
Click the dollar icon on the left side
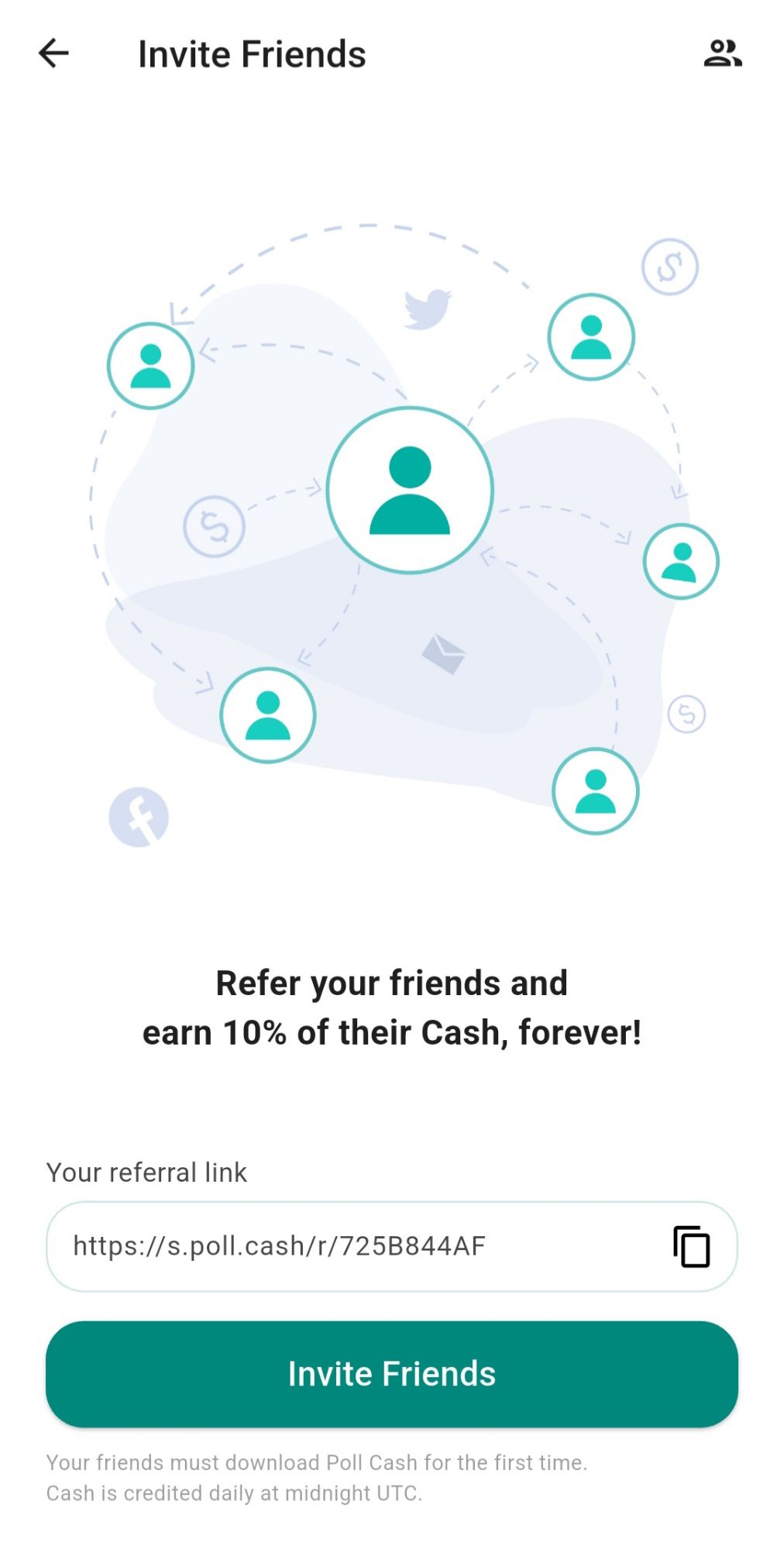pos(215,527)
